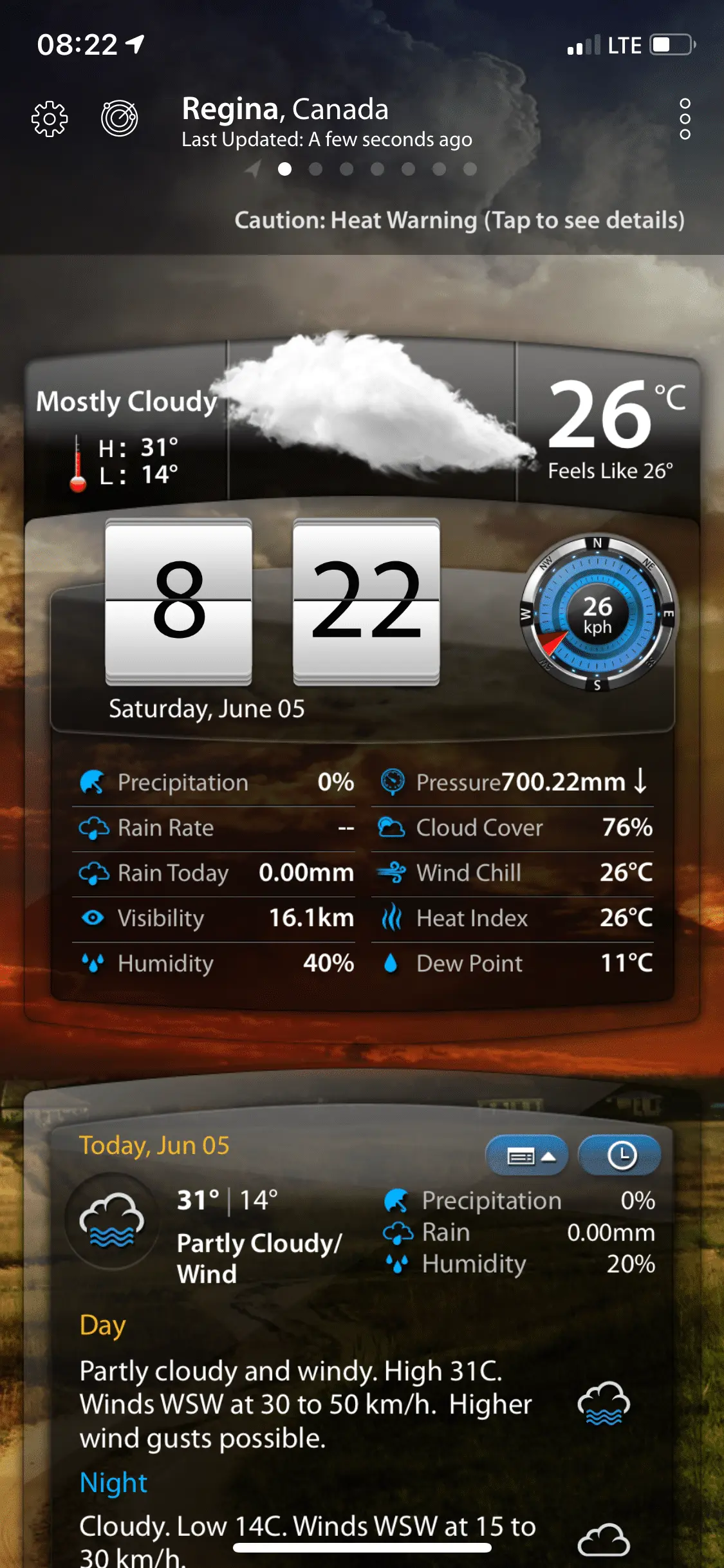Open the wind compass showing 26 kph

(597, 613)
